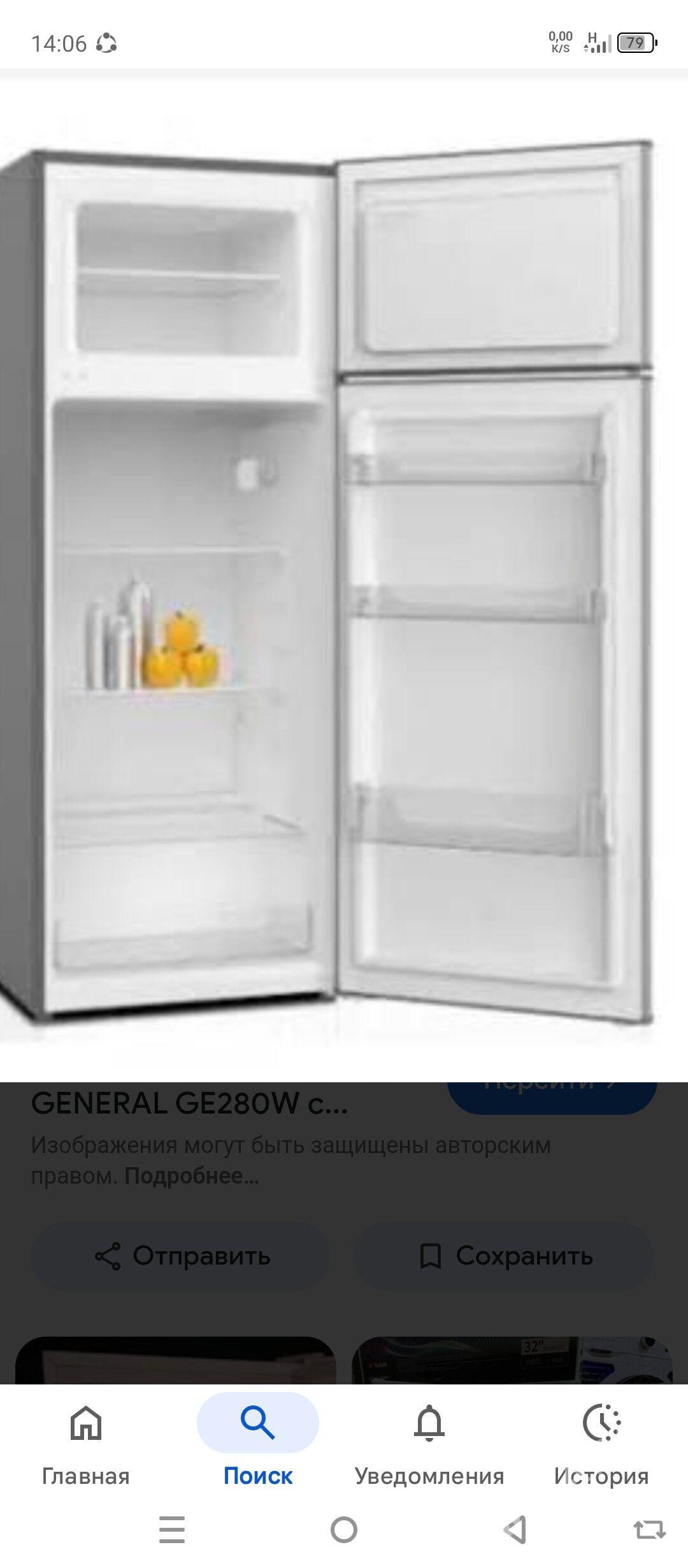Image resolution: width=688 pixels, height=1568 pixels.
Task: Tap the Отправить share button
Action: [x=181, y=1256]
